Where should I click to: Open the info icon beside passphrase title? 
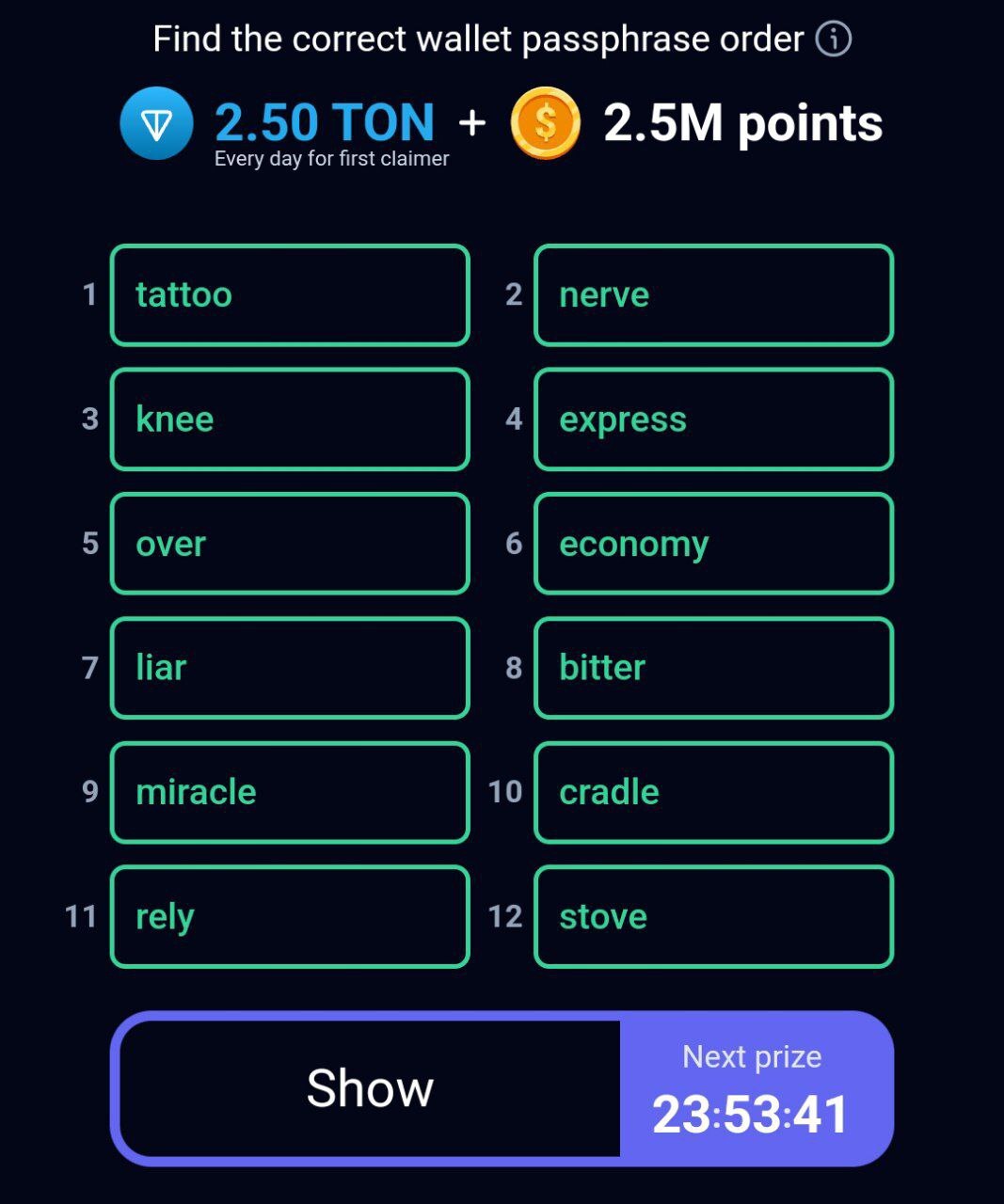[834, 40]
